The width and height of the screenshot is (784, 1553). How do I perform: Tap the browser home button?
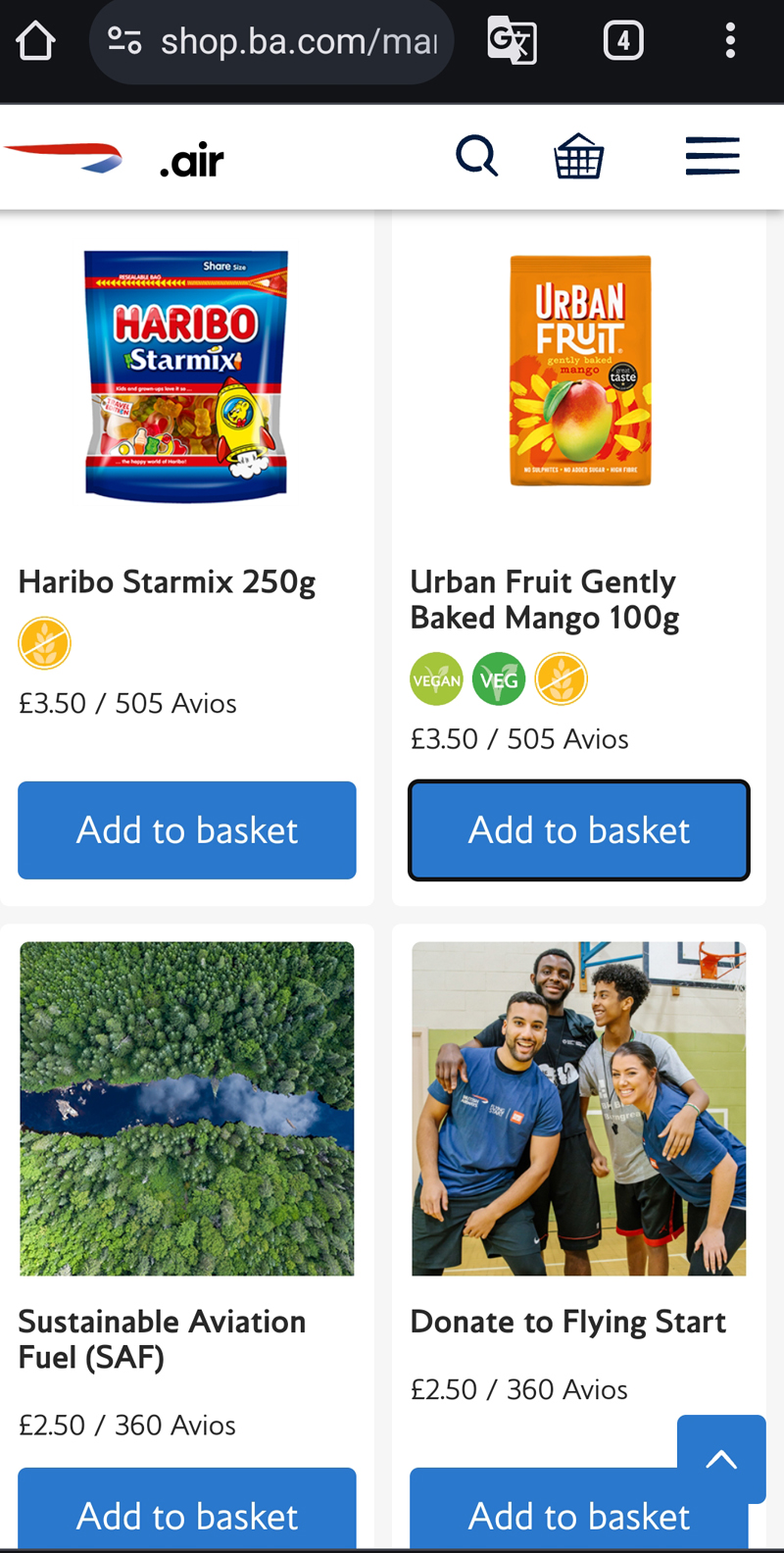[x=35, y=41]
